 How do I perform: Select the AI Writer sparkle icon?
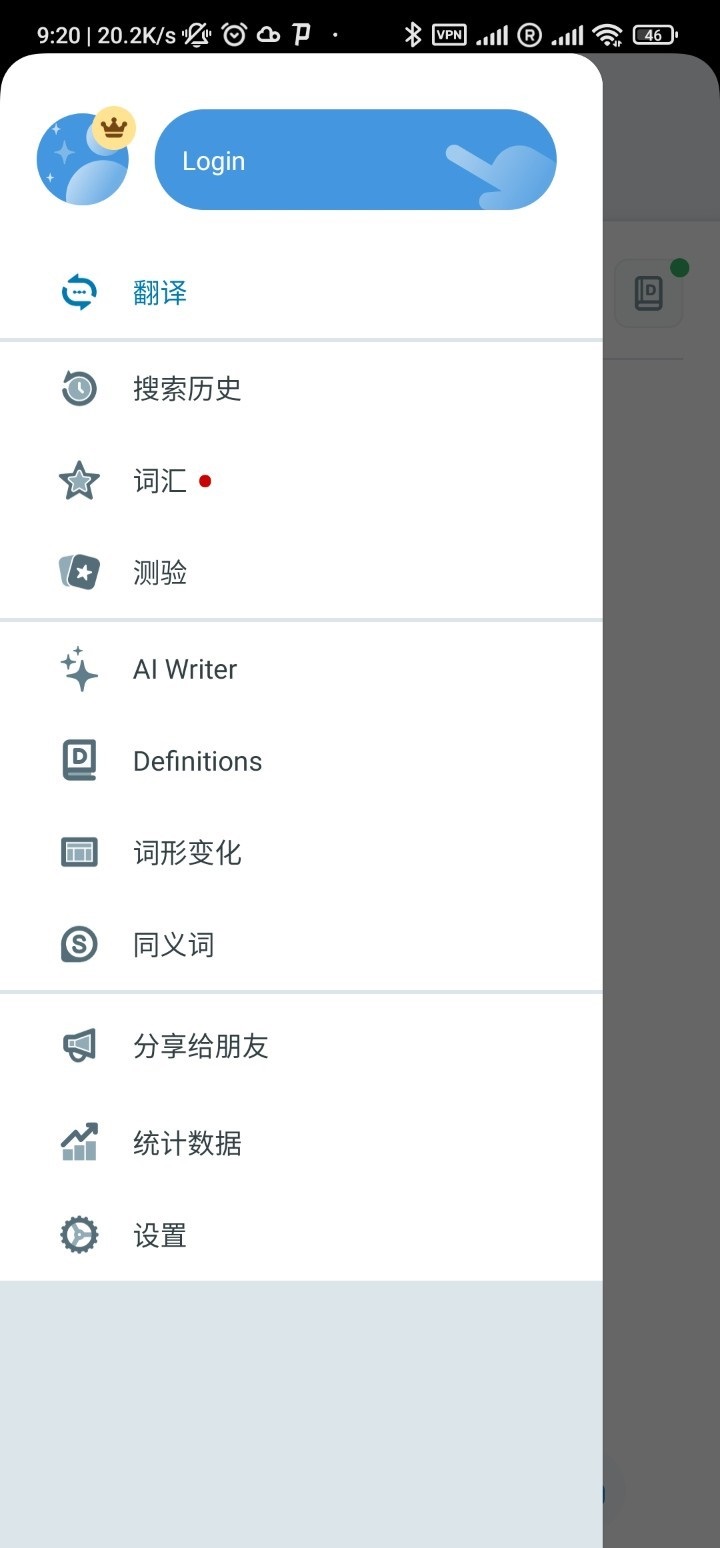[x=78, y=668]
